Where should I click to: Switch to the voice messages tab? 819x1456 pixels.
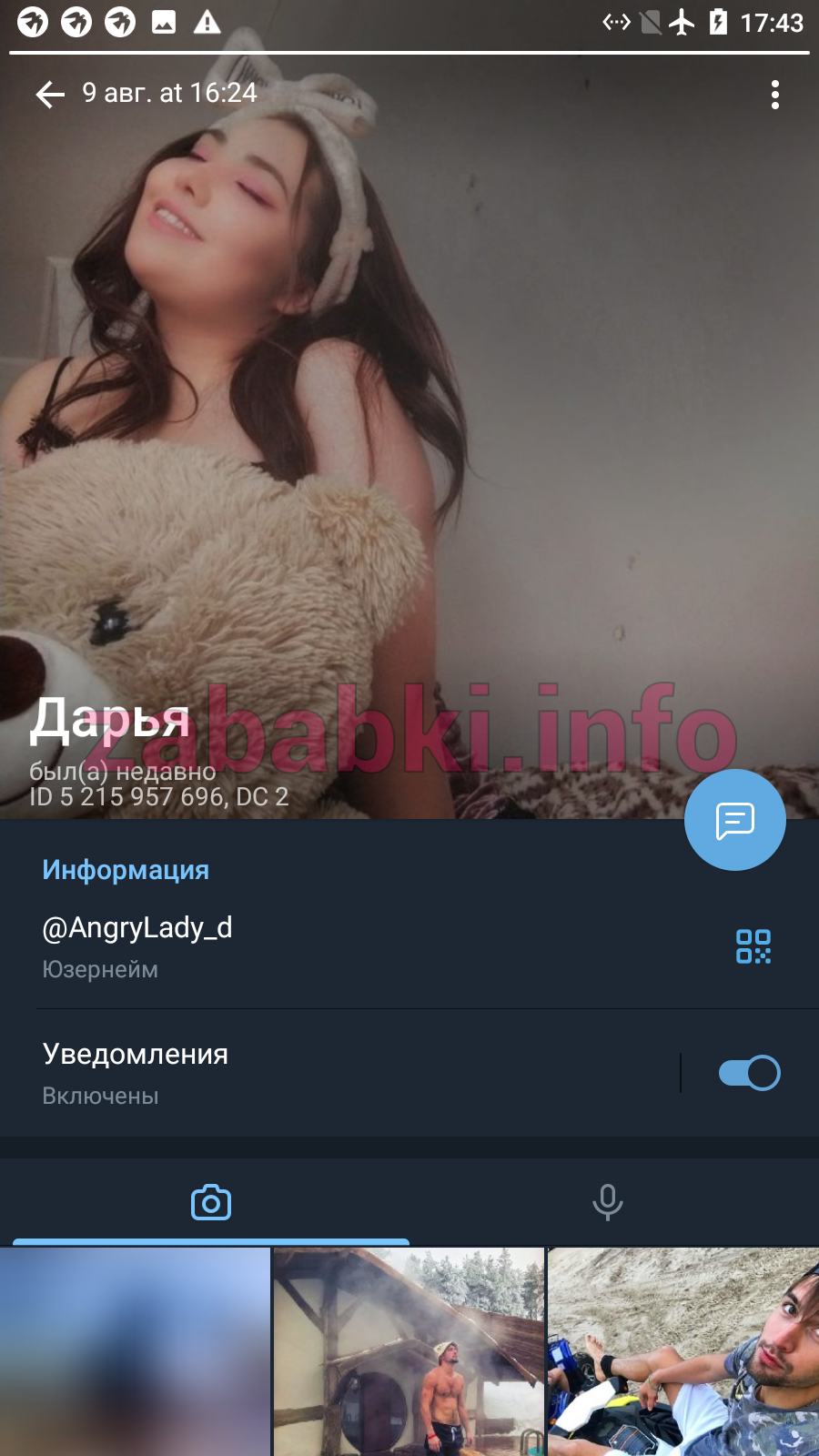click(608, 1202)
